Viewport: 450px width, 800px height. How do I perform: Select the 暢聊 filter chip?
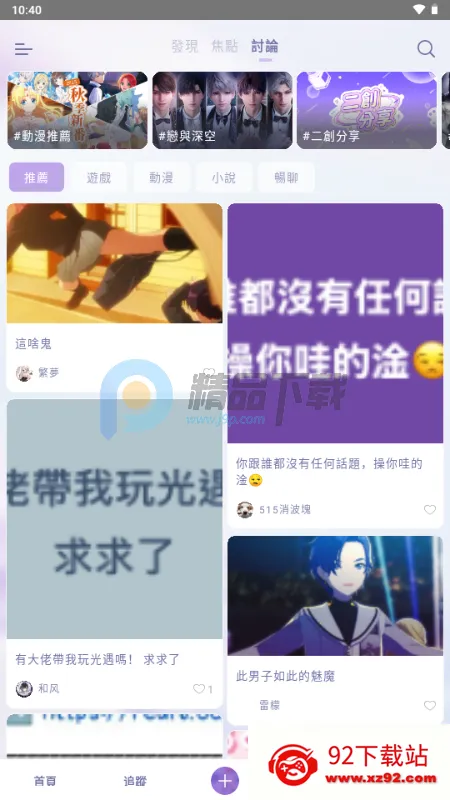[286, 177]
